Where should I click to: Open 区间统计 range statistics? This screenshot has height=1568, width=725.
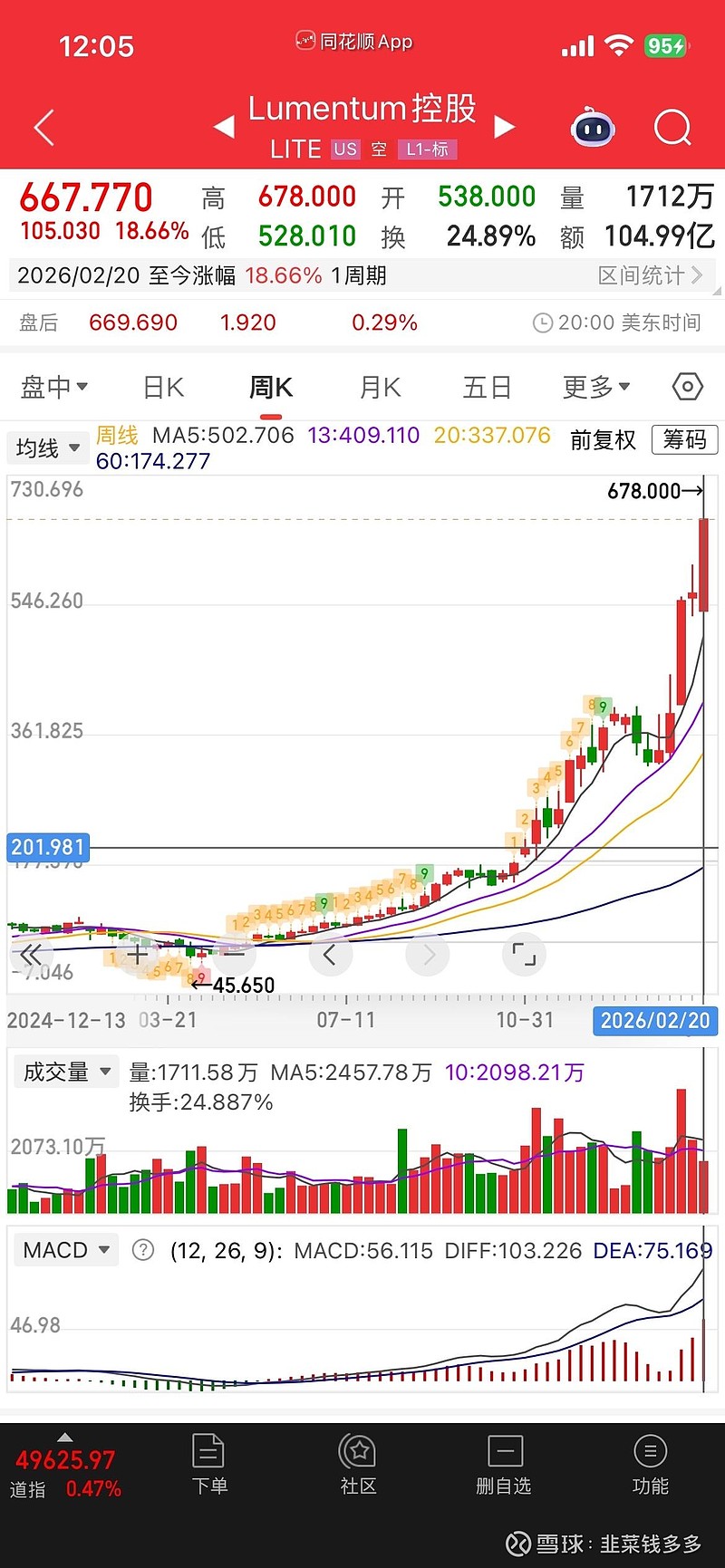pyautogui.click(x=650, y=275)
